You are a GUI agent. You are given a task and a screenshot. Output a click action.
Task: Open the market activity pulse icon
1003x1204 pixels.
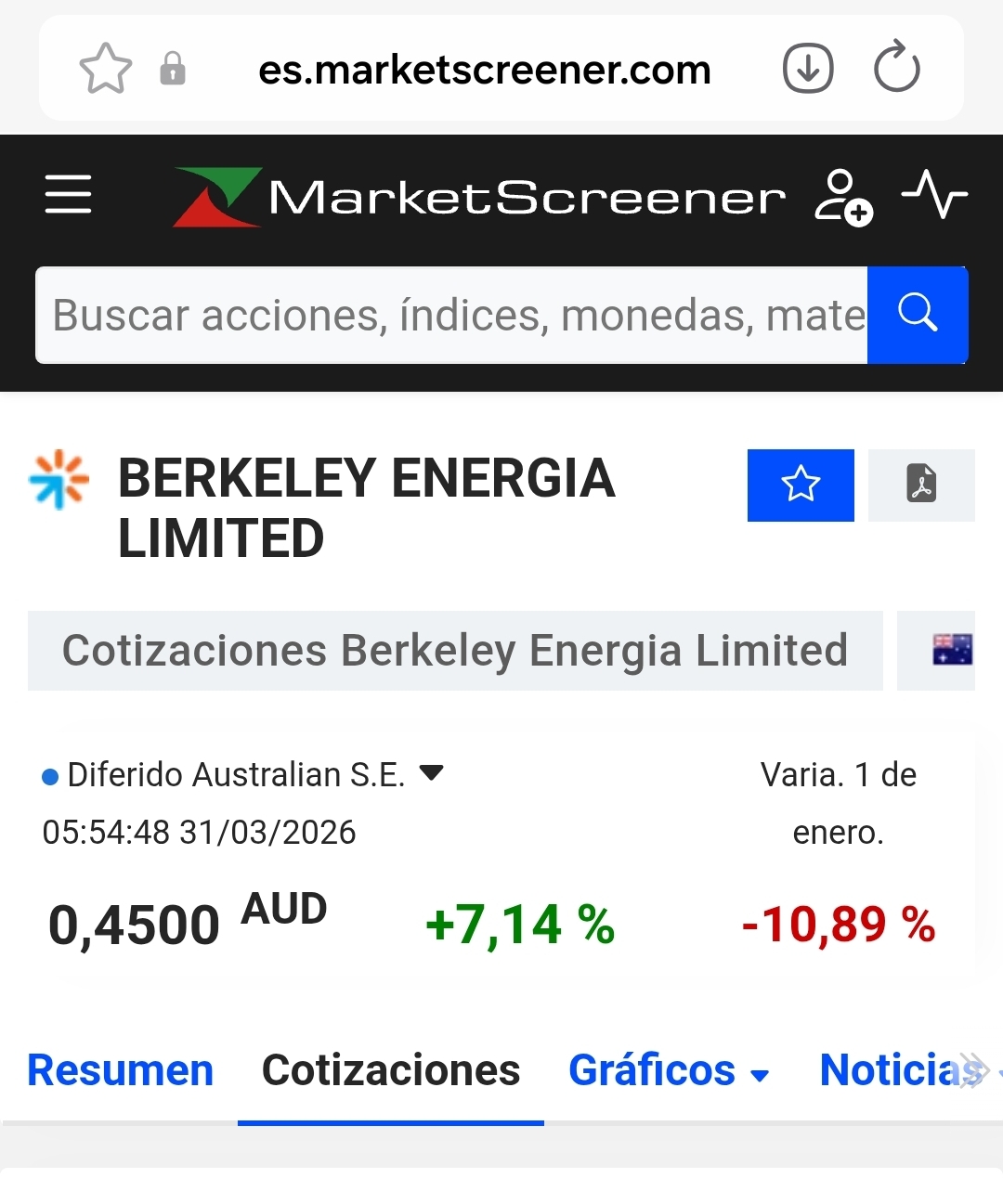(x=934, y=194)
